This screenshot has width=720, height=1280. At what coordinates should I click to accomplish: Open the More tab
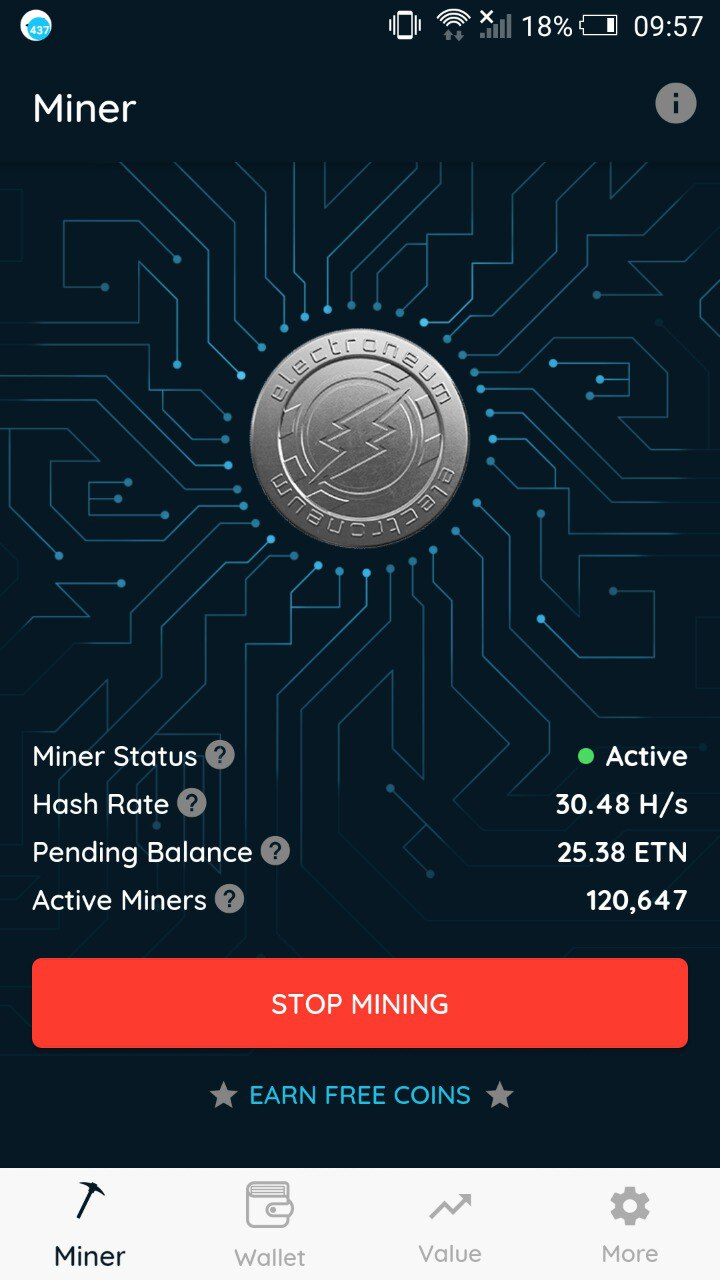click(630, 1224)
